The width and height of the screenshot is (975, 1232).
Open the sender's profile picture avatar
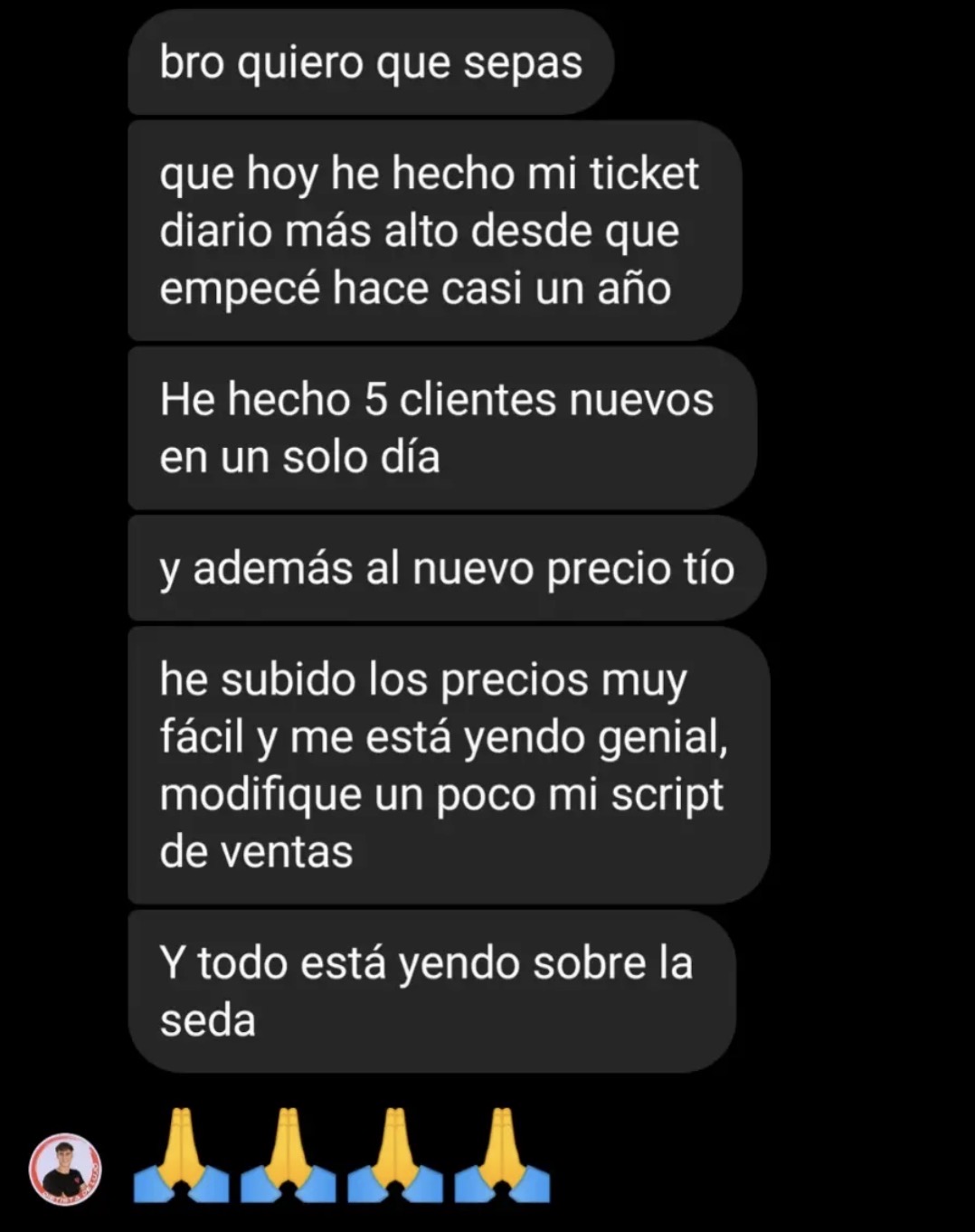pyautogui.click(x=65, y=1169)
